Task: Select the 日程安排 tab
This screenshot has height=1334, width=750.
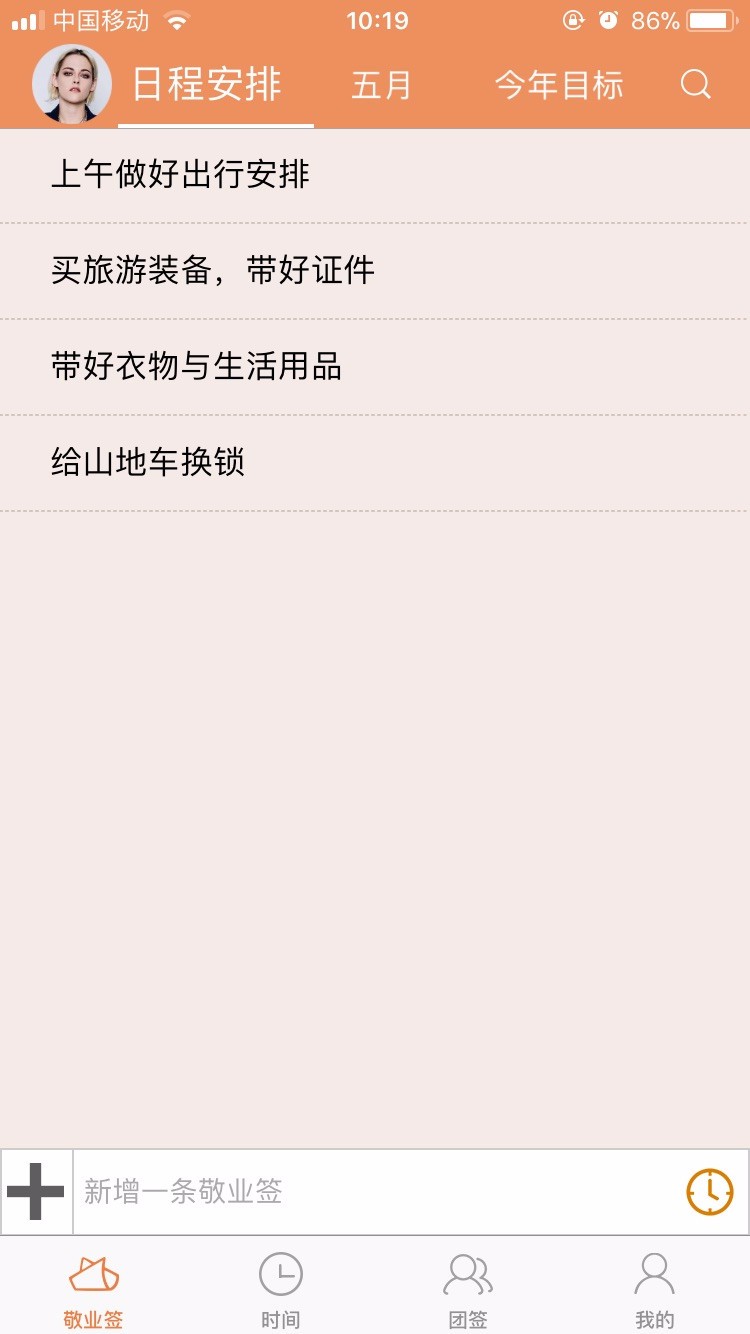Action: pyautogui.click(x=207, y=84)
